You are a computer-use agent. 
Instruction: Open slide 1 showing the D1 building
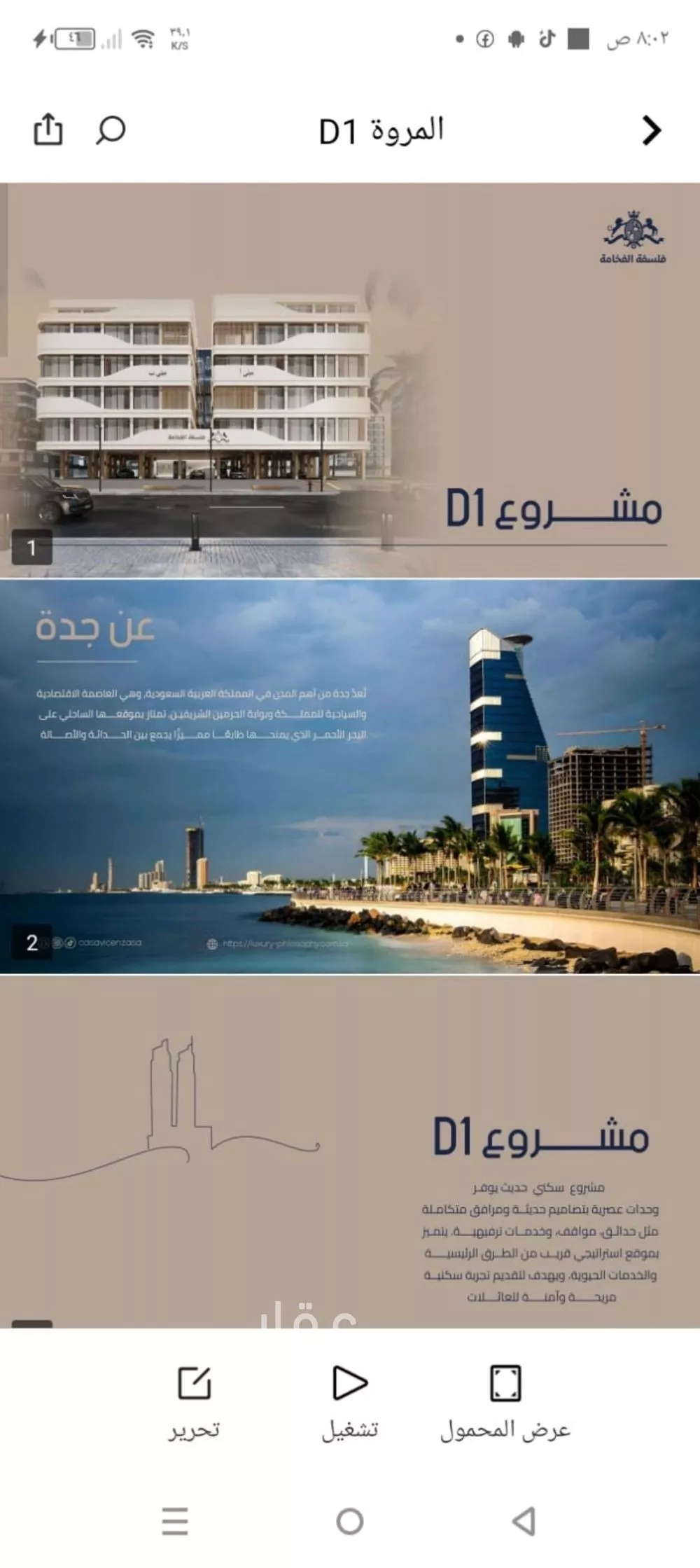(x=350, y=380)
